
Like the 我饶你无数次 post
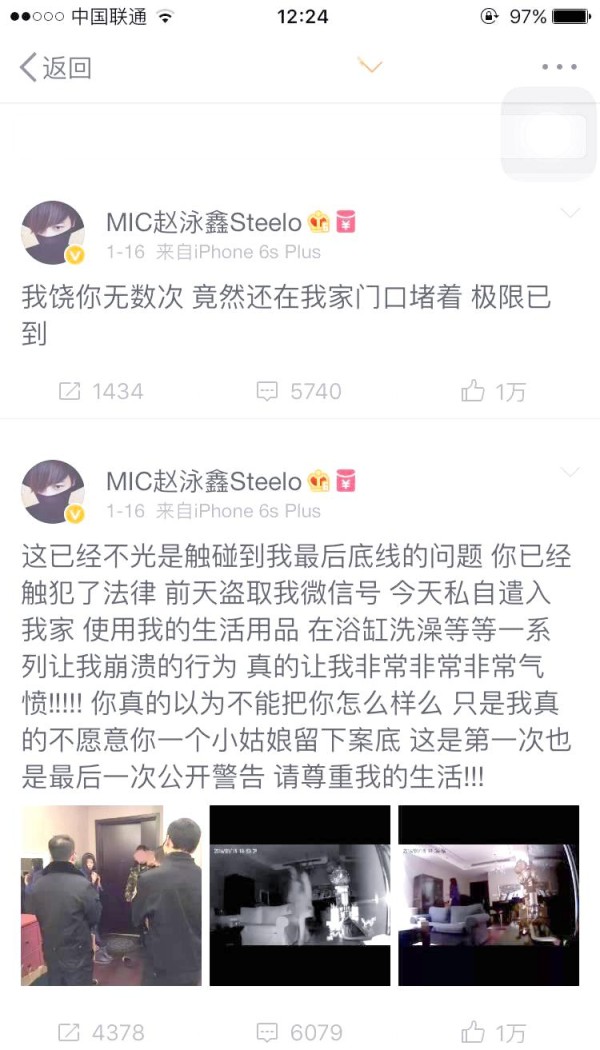tap(493, 391)
